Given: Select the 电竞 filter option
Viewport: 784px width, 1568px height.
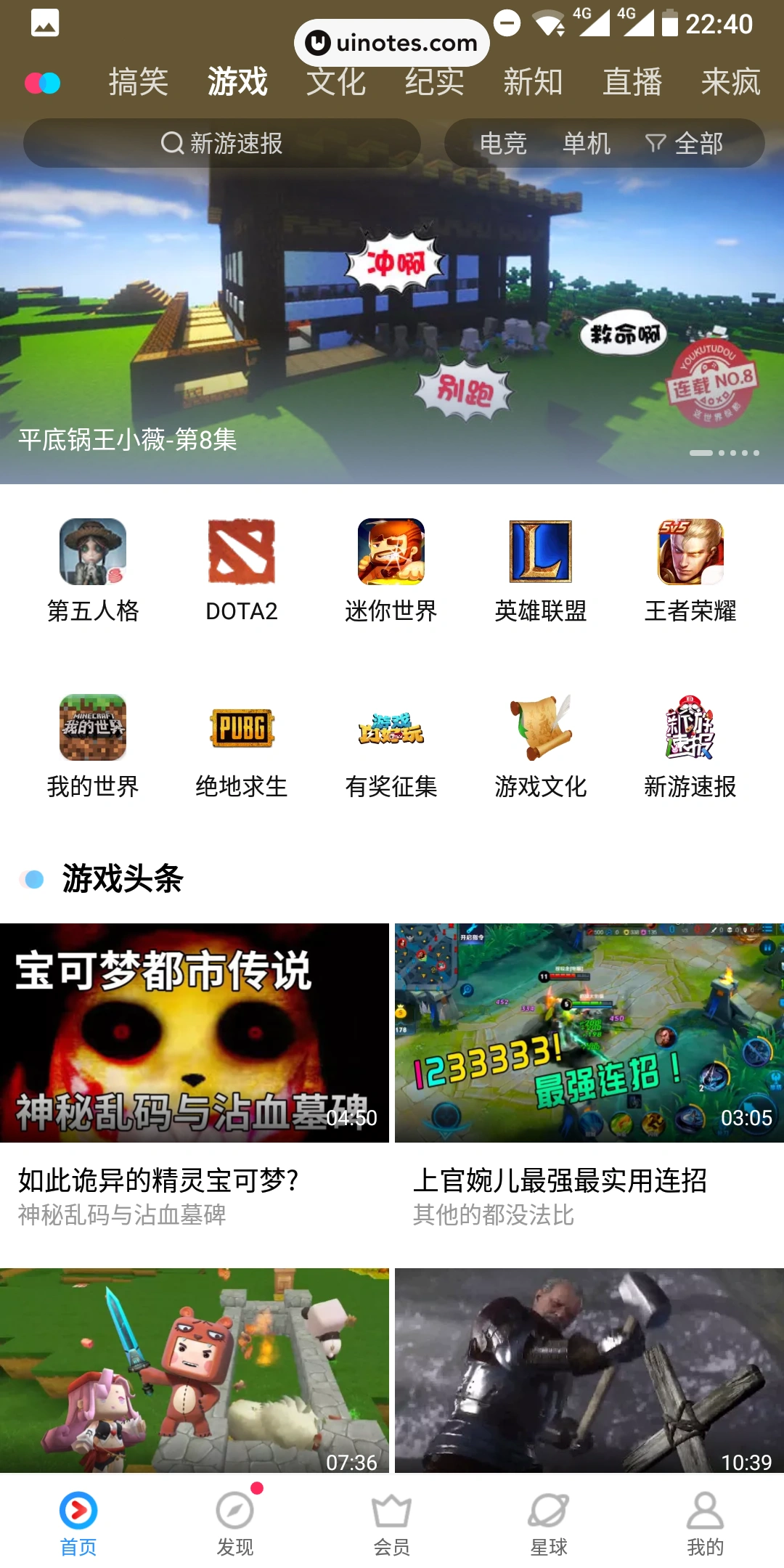Looking at the screenshot, I should [504, 143].
